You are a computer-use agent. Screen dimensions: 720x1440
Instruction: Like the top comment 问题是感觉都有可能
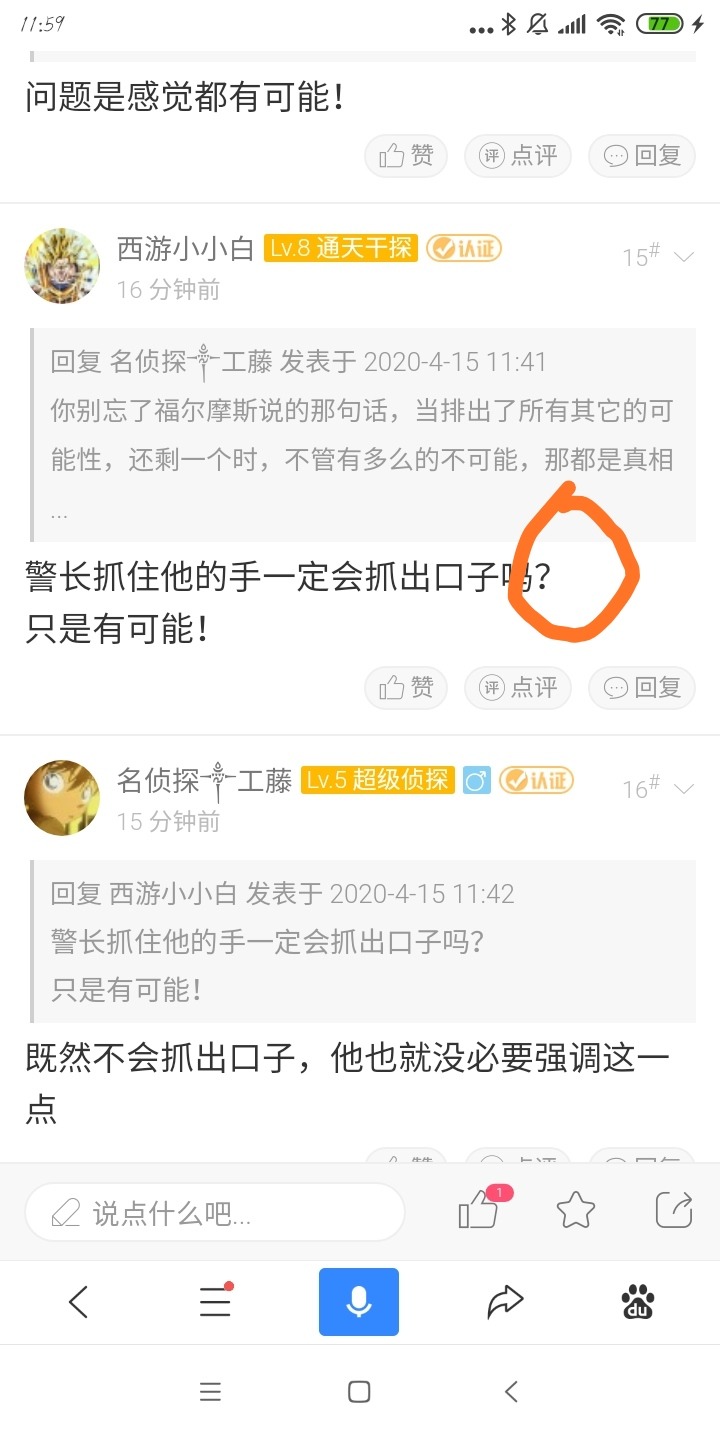pos(406,156)
